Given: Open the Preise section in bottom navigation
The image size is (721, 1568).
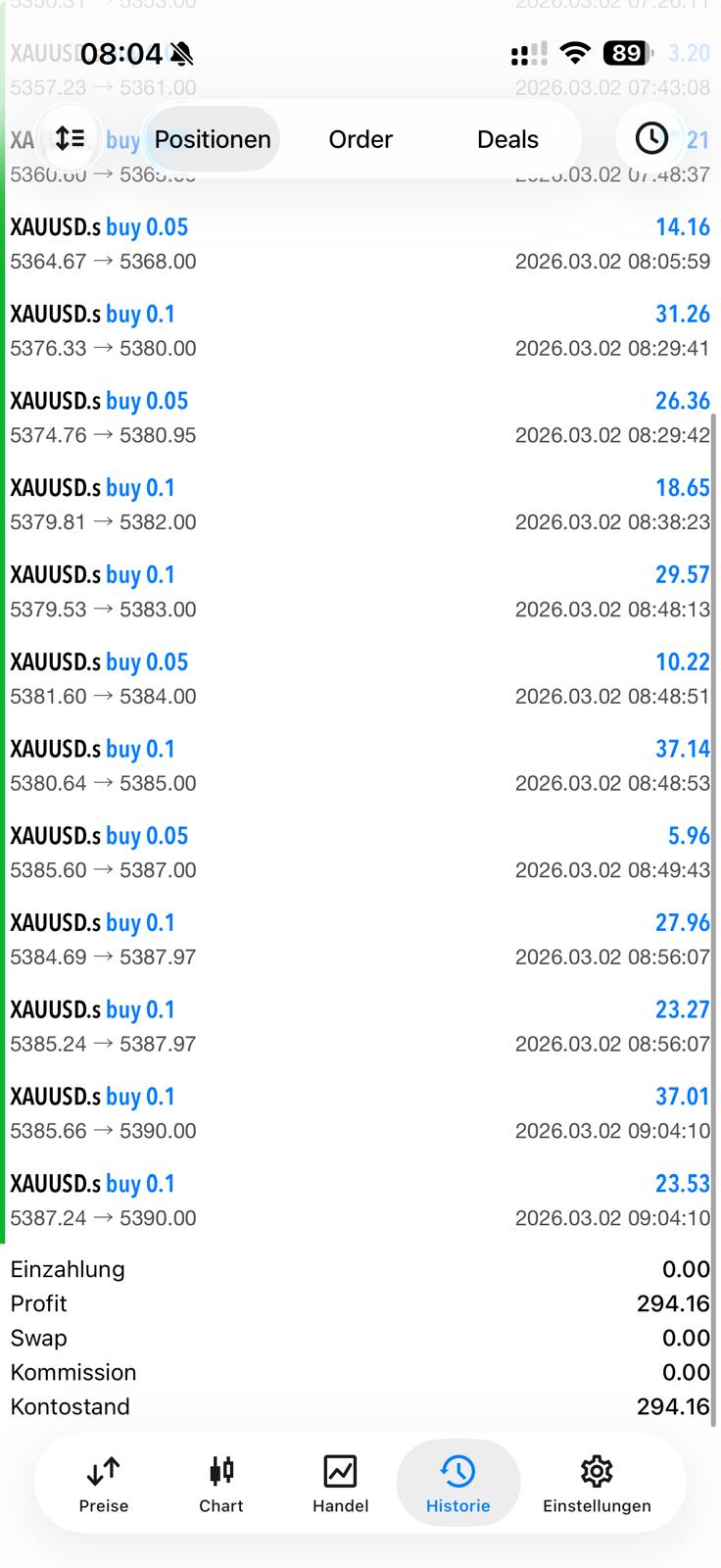Looking at the screenshot, I should (103, 1483).
